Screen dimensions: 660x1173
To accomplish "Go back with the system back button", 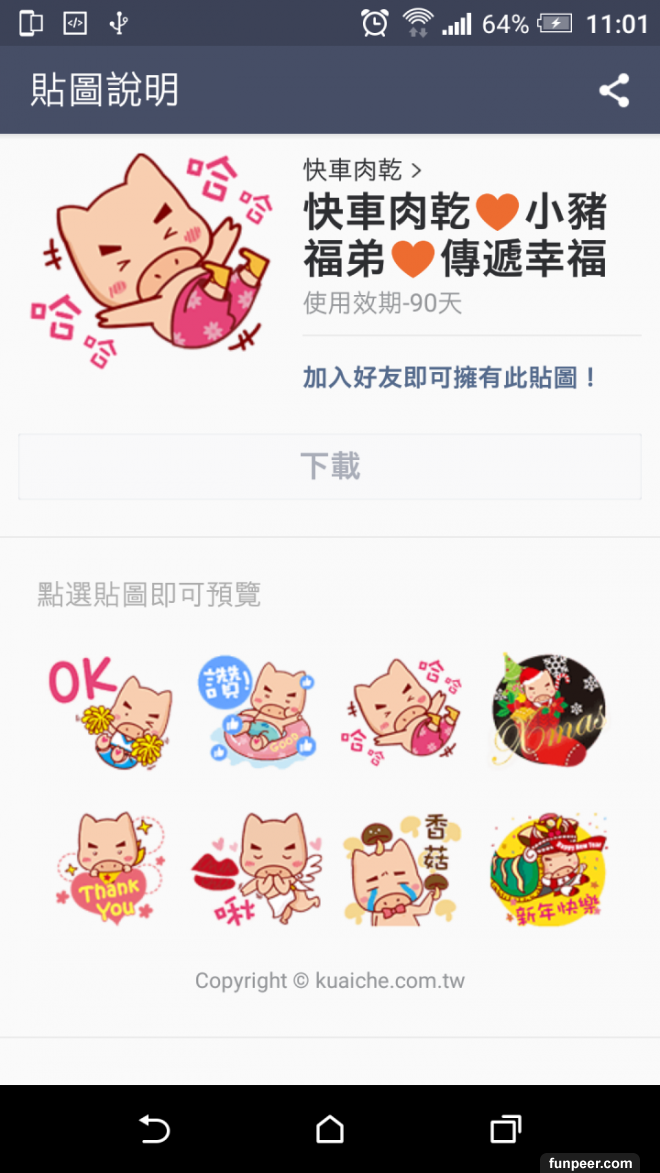I will 154,1129.
